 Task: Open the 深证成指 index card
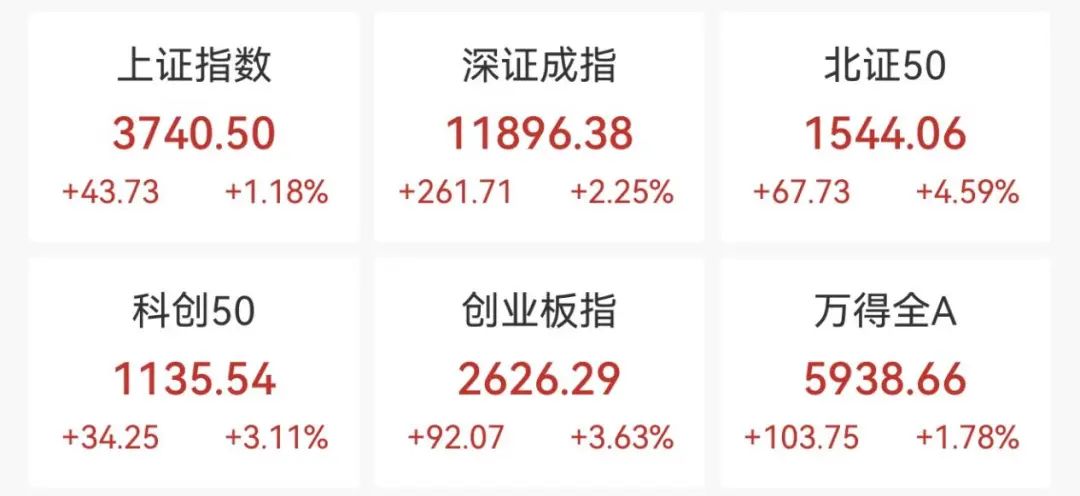pyautogui.click(x=539, y=128)
